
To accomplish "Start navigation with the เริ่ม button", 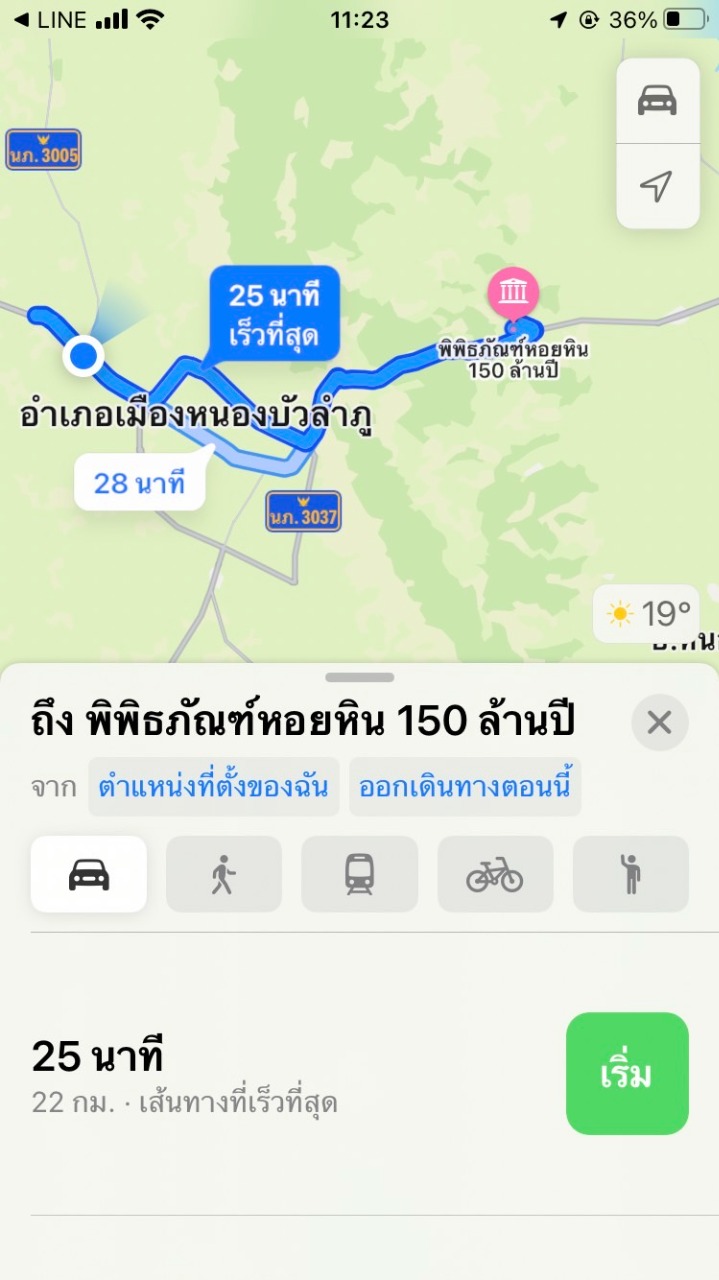I will coord(627,1074).
